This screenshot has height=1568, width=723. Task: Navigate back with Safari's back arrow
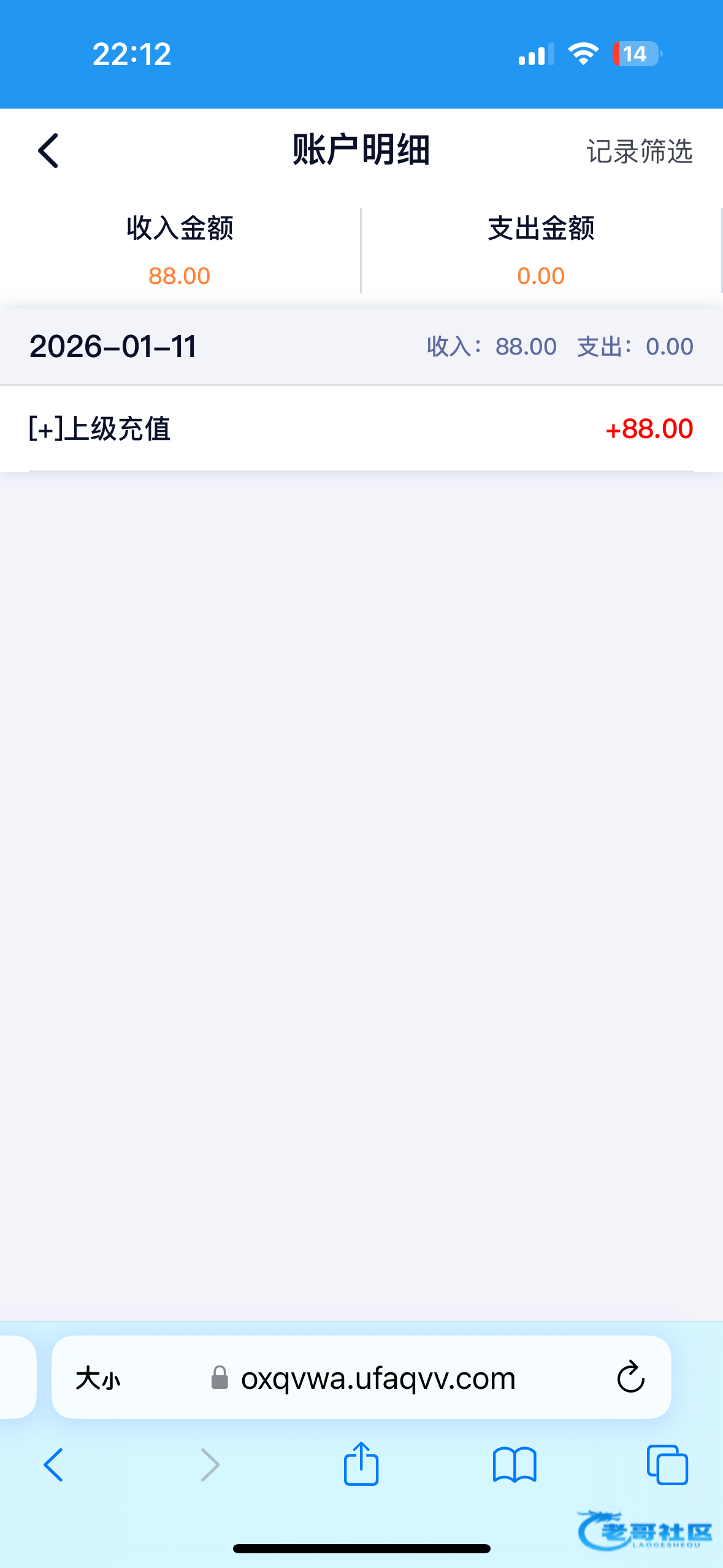tap(53, 1465)
